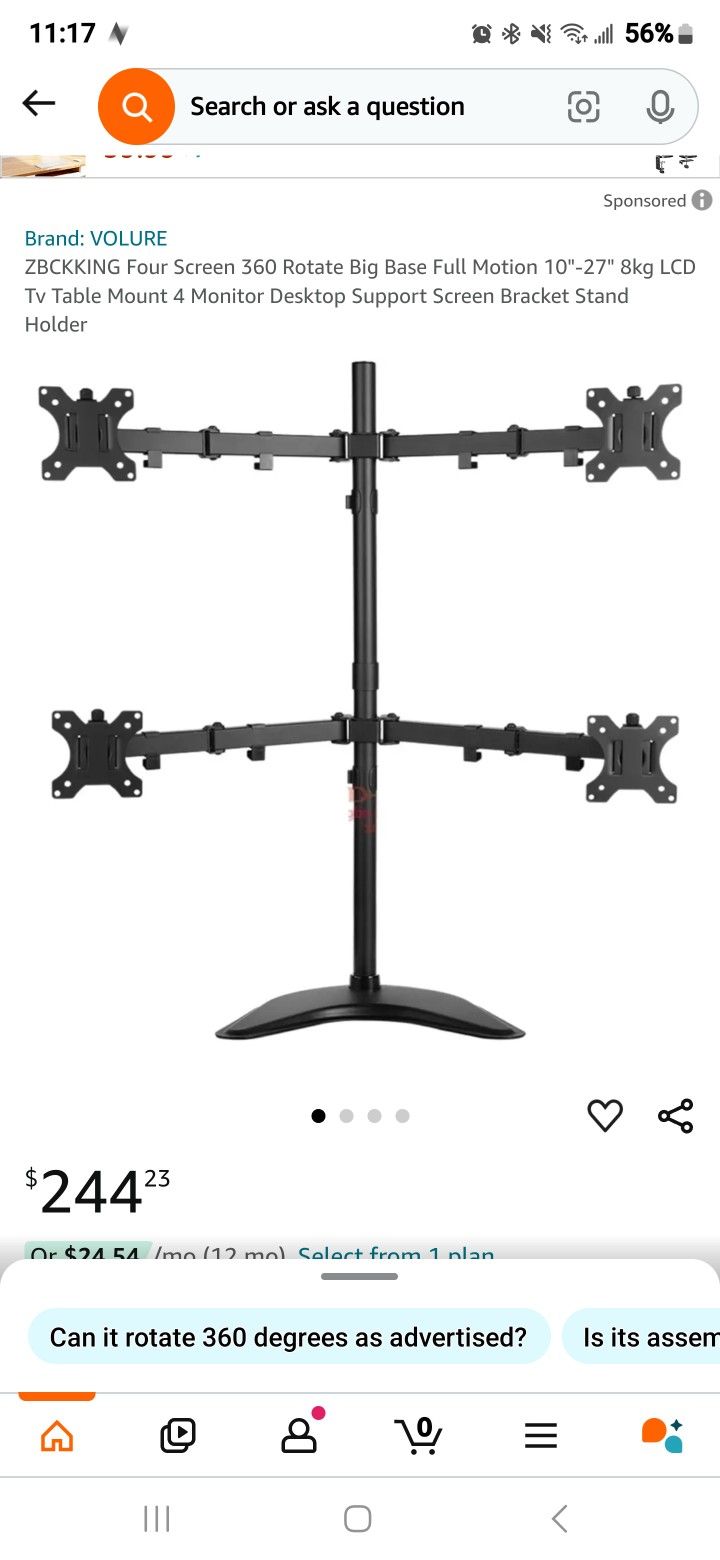Image resolution: width=720 pixels, height=1560 pixels.
Task: Open your account profile icon
Action: coord(298,1435)
